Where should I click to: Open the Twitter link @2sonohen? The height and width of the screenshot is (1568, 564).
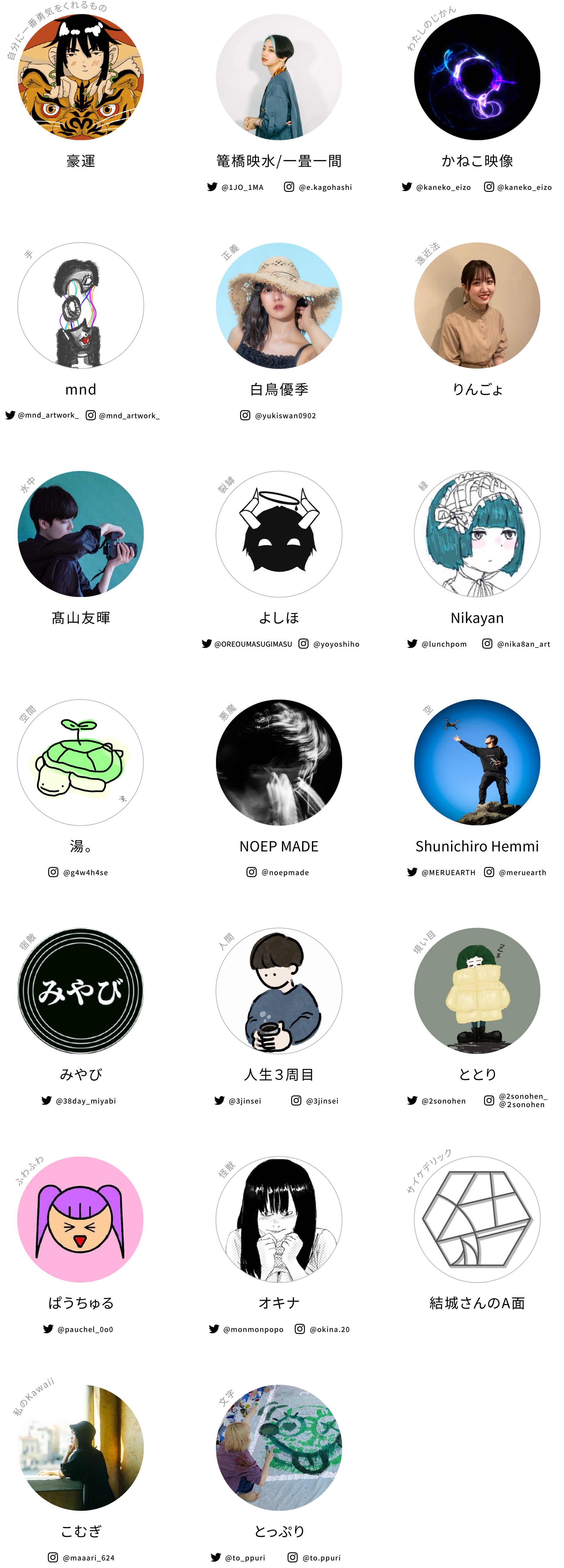[436, 1100]
